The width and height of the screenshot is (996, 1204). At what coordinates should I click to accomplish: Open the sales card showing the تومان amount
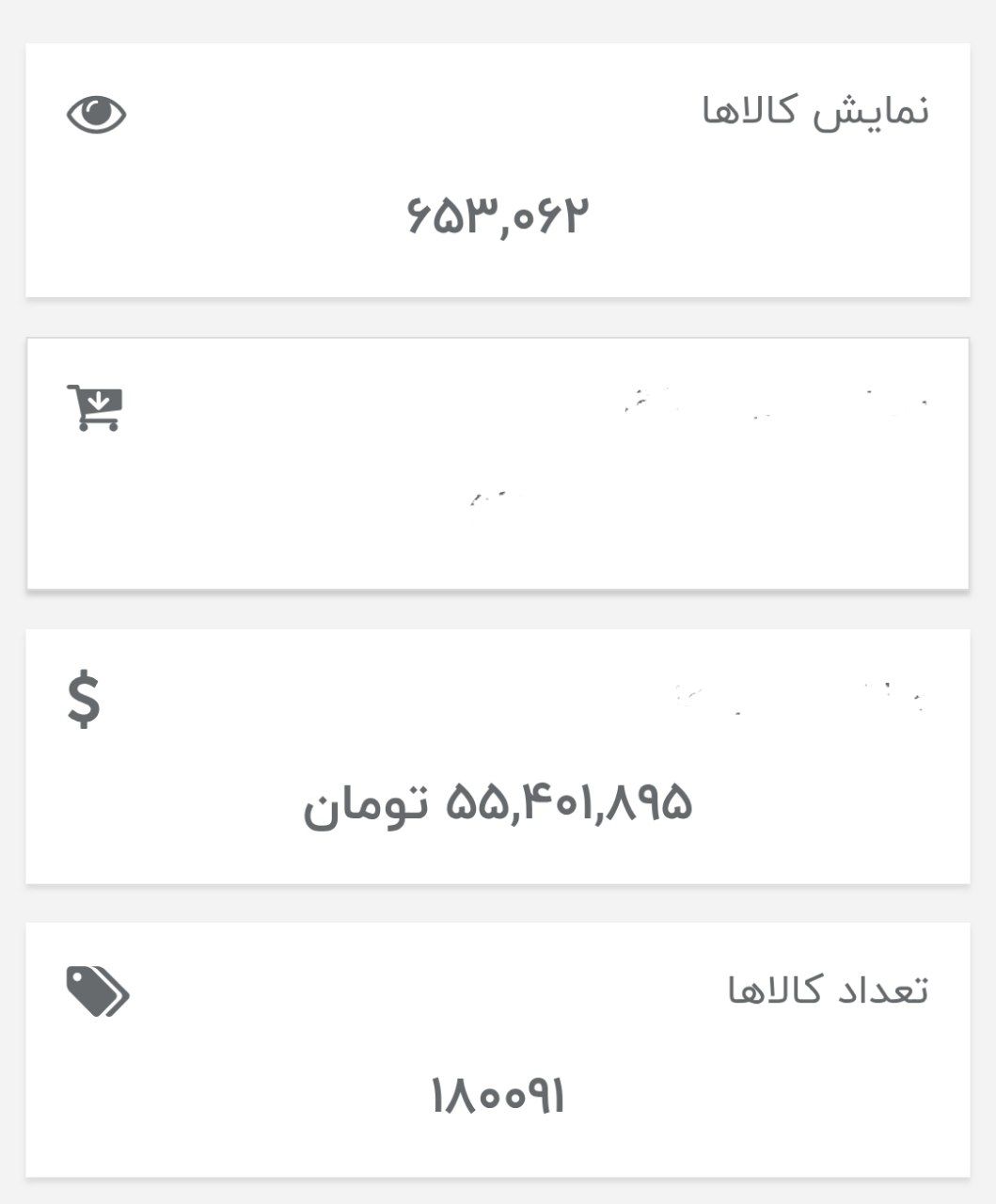tap(498, 756)
